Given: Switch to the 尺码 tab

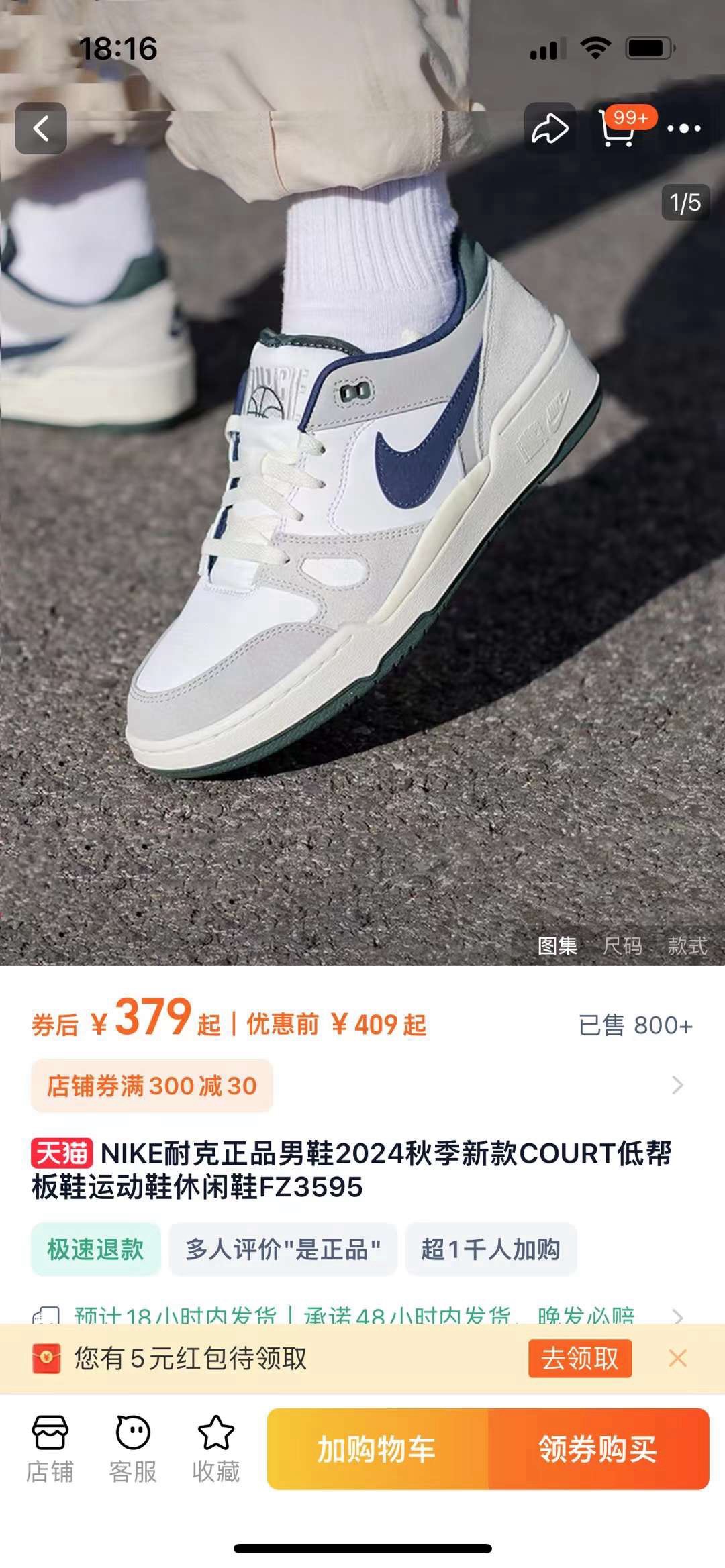Looking at the screenshot, I should tap(622, 946).
